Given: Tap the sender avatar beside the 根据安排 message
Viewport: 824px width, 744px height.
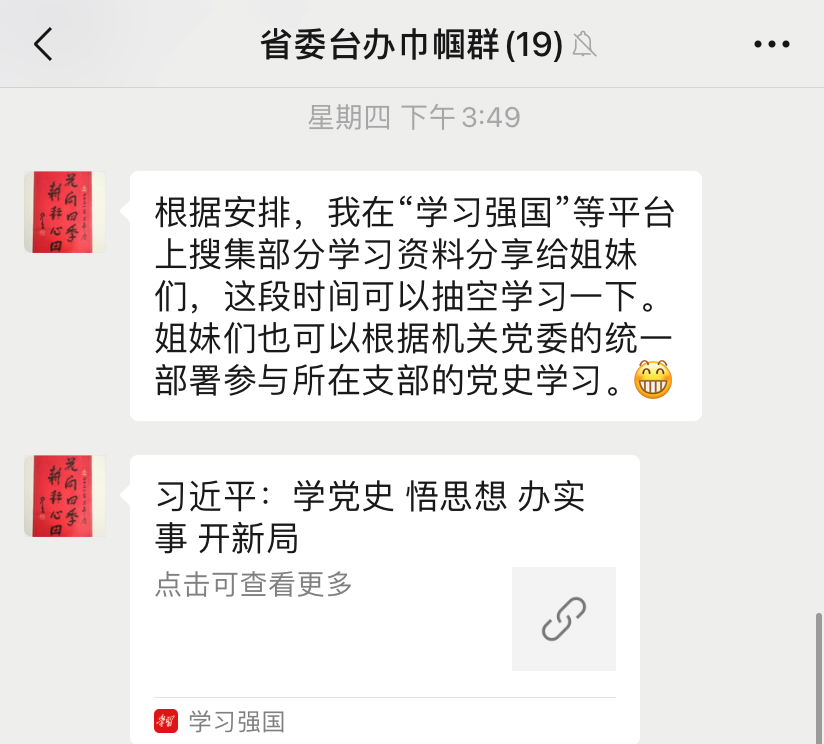Looking at the screenshot, I should coord(65,211).
